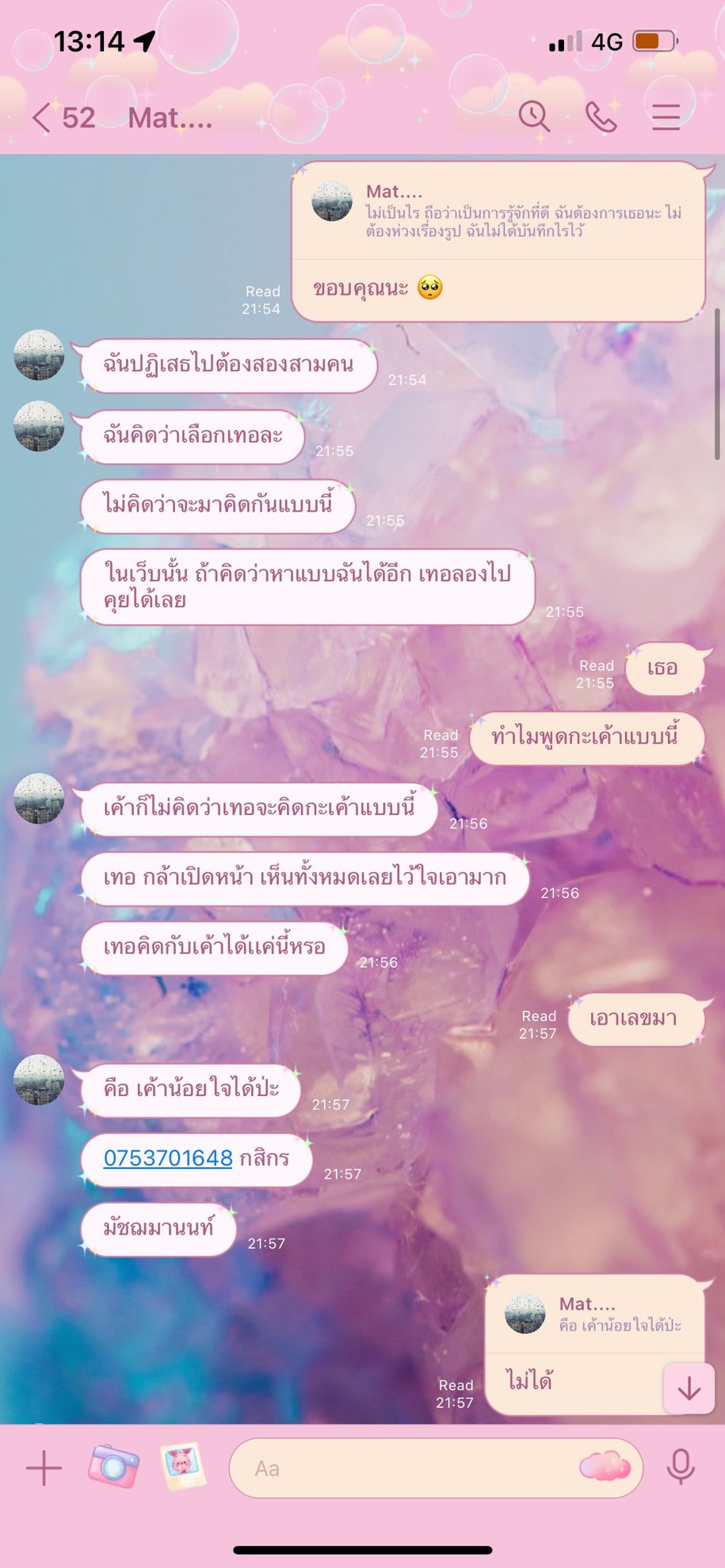Open the chat menu
Image resolution: width=725 pixels, height=1568 pixels.
[666, 117]
